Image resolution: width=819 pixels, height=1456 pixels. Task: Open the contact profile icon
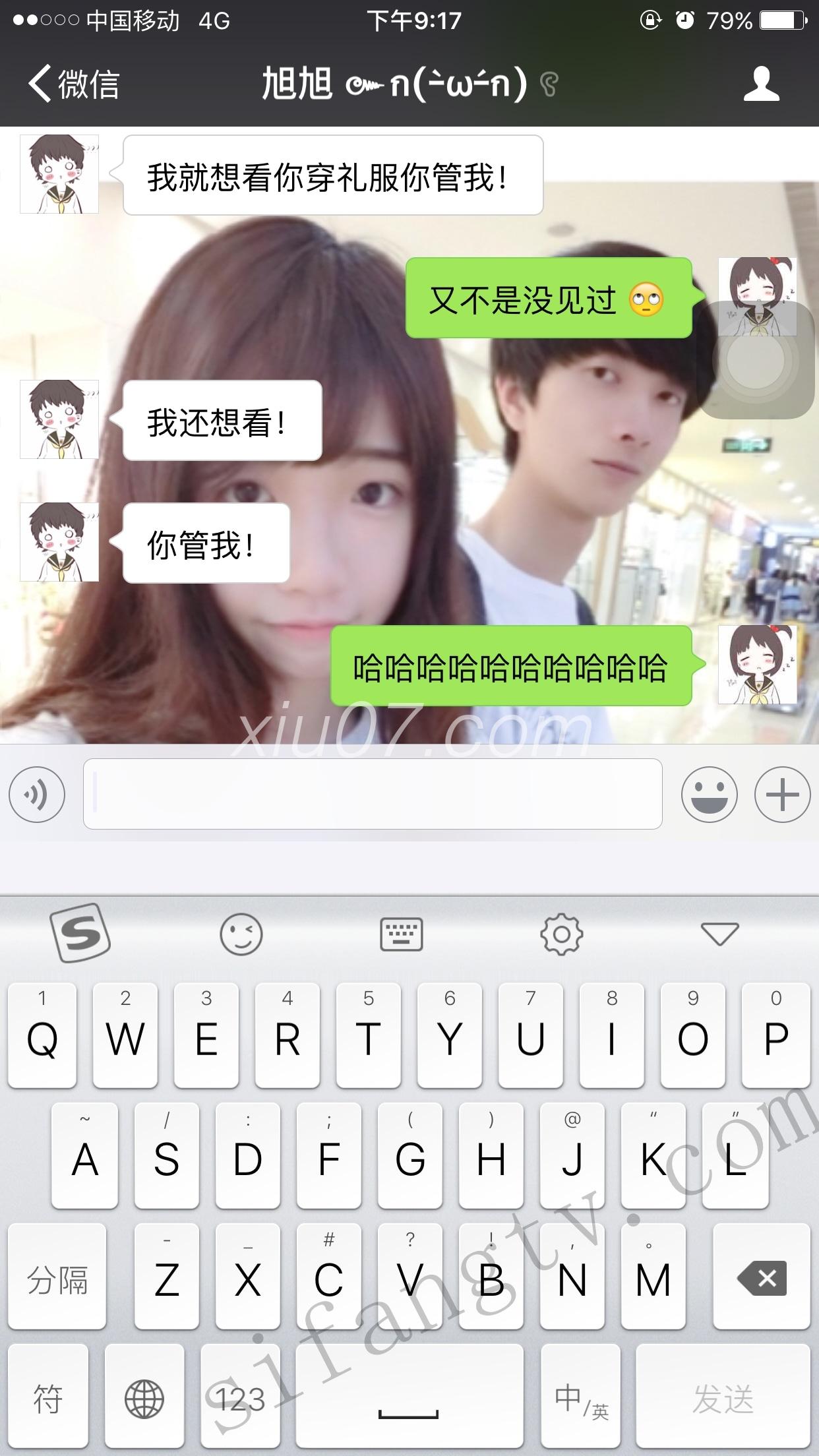point(761,84)
